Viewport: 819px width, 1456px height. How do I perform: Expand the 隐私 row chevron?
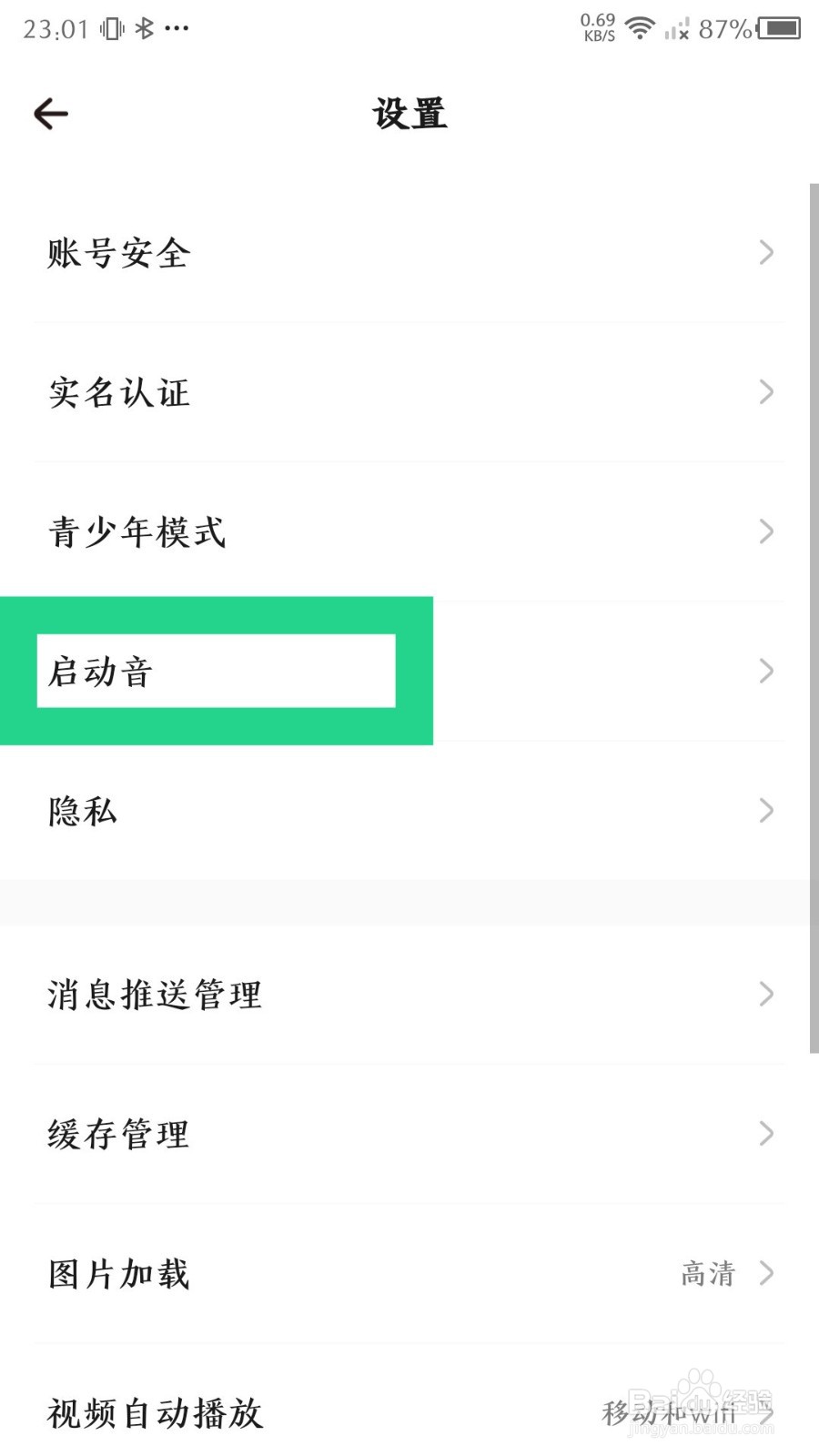coord(765,810)
